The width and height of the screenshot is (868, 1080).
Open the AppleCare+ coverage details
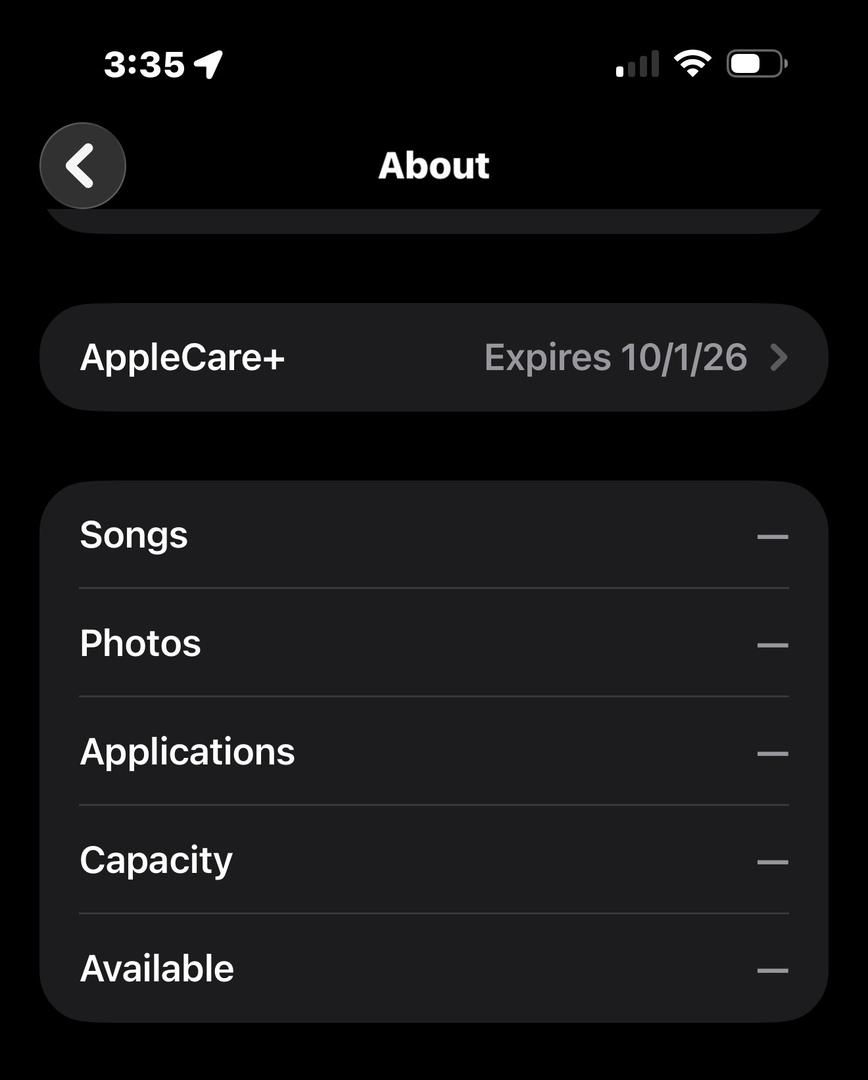coord(434,357)
